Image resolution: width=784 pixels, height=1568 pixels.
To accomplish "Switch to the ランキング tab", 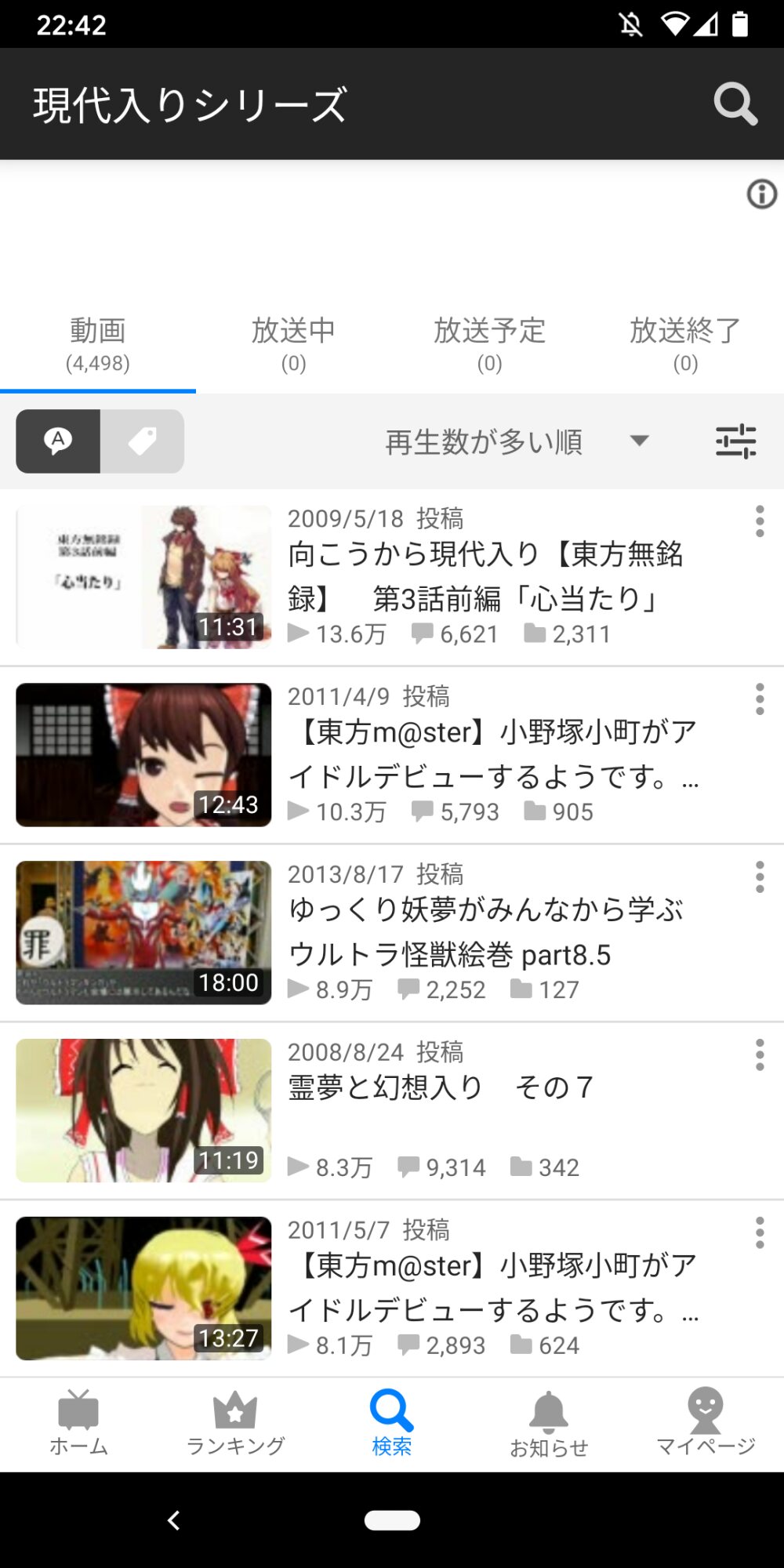I will click(235, 1424).
